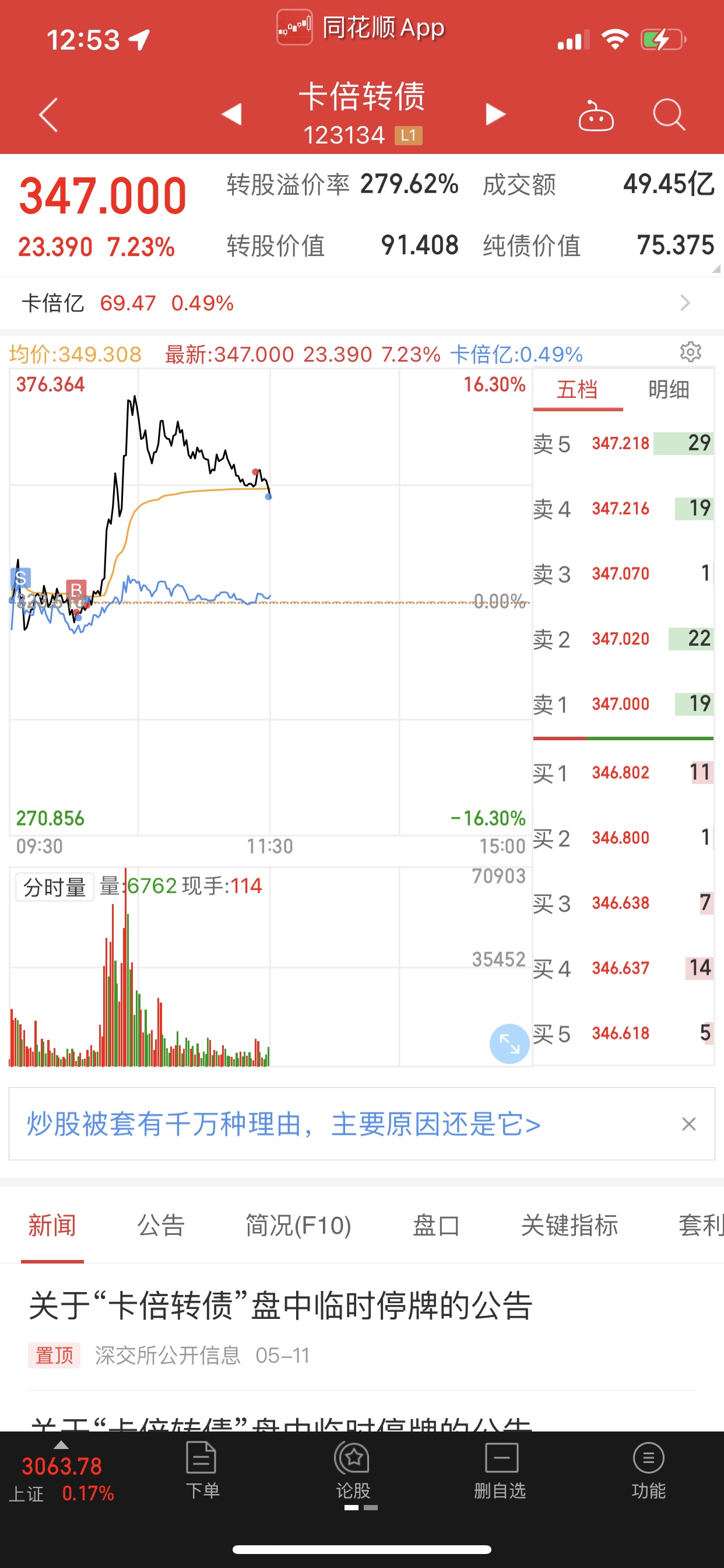The image size is (724, 1568).
Task: Switch to the 明细 tab
Action: 669,390
